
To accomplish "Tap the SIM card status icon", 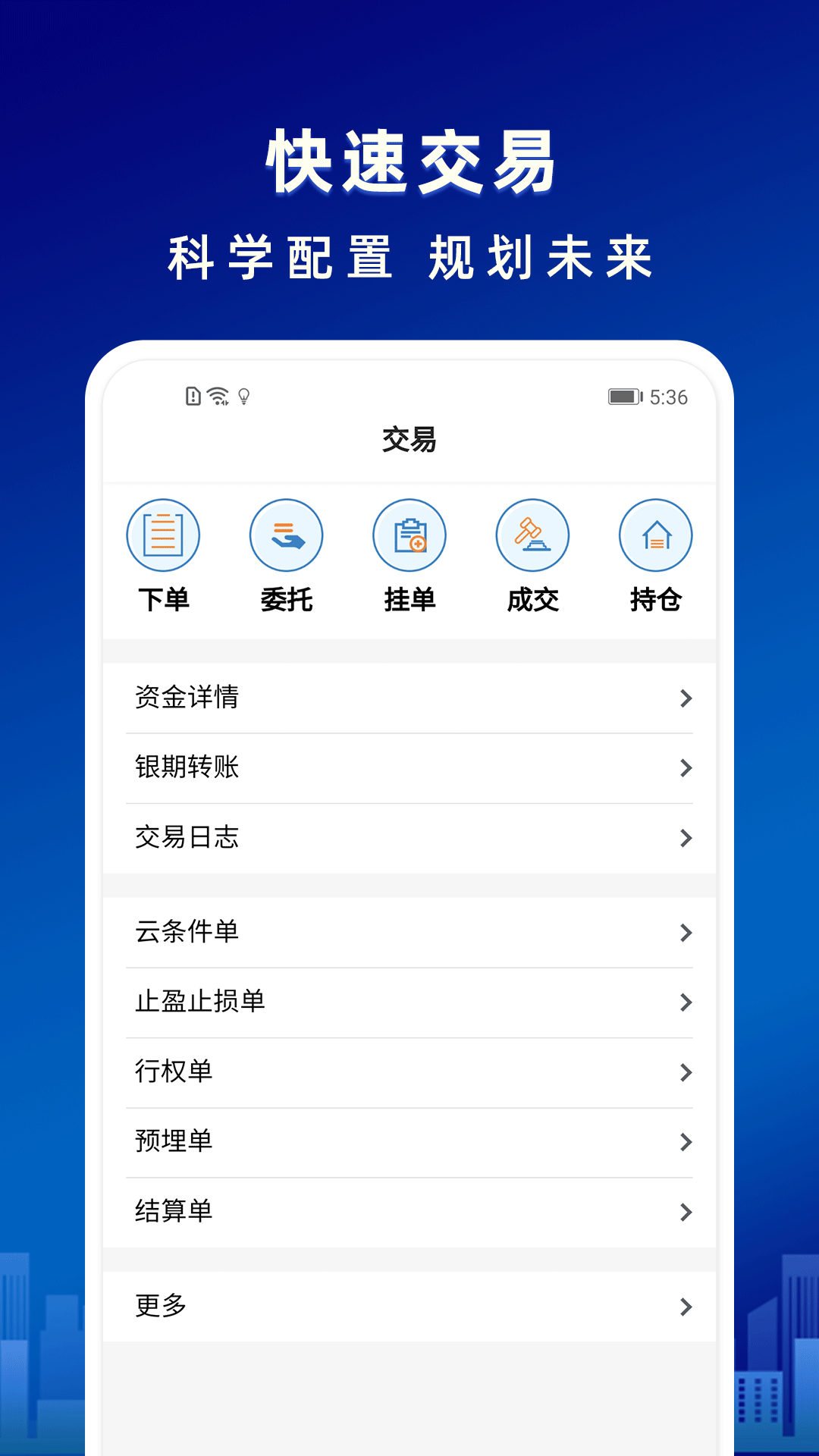I will click(x=192, y=395).
